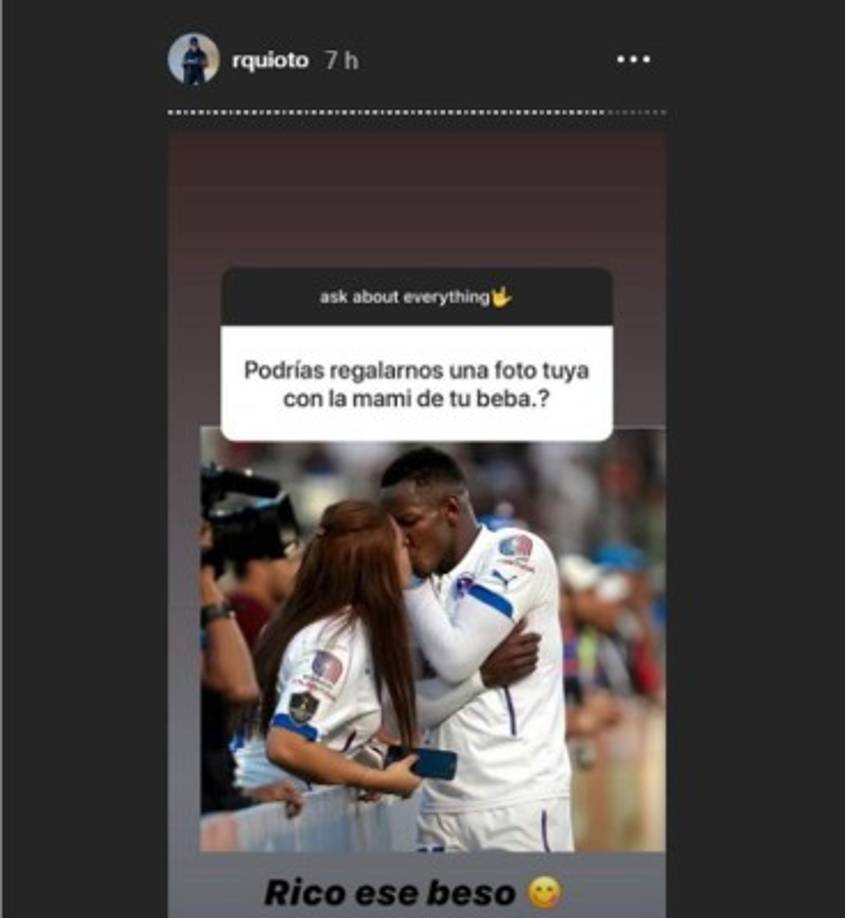Open the rquioto profile avatar
The height and width of the screenshot is (918, 845).
pyautogui.click(x=194, y=58)
